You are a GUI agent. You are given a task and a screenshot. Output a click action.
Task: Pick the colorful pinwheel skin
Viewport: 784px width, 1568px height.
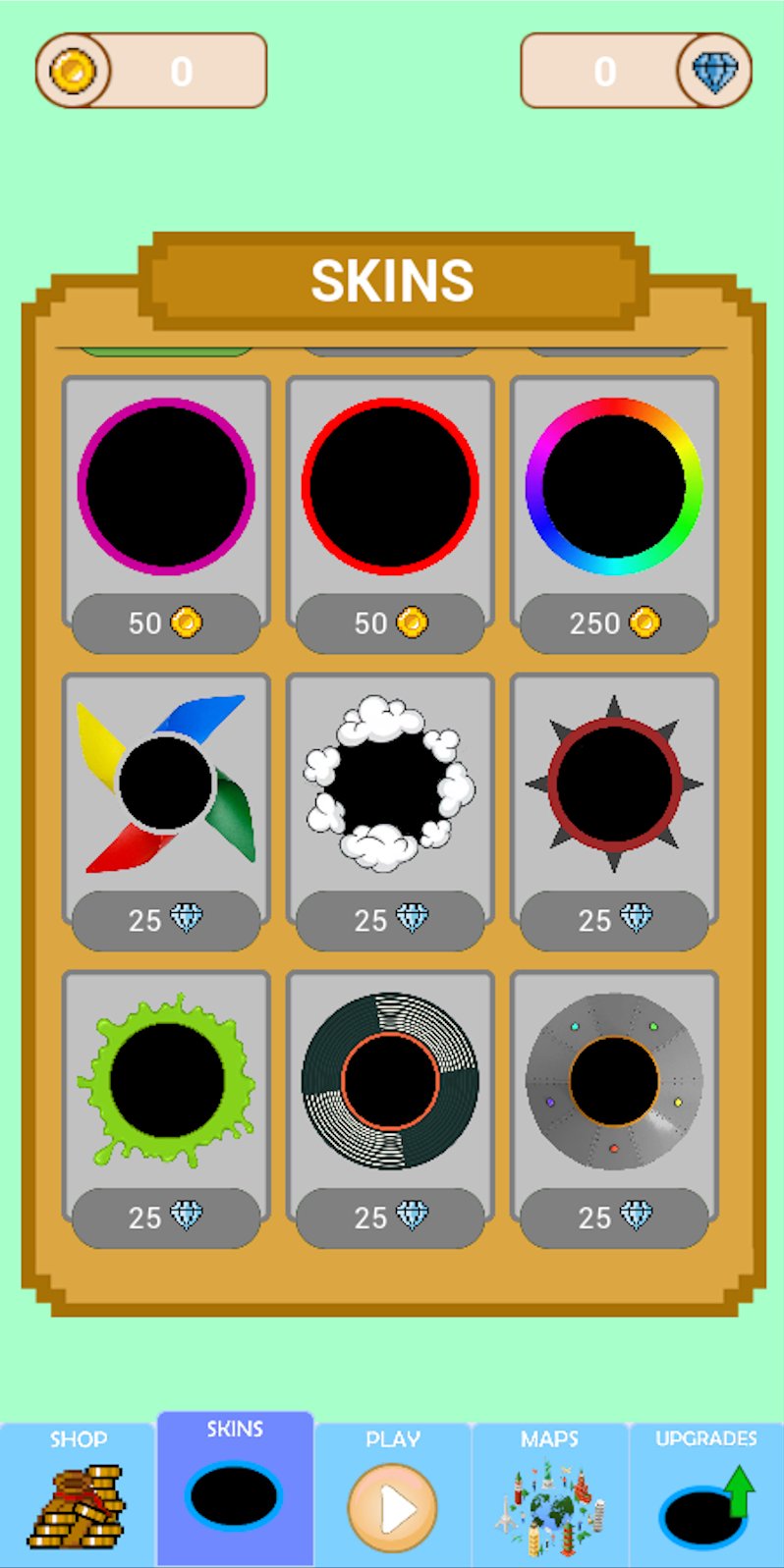click(166, 784)
